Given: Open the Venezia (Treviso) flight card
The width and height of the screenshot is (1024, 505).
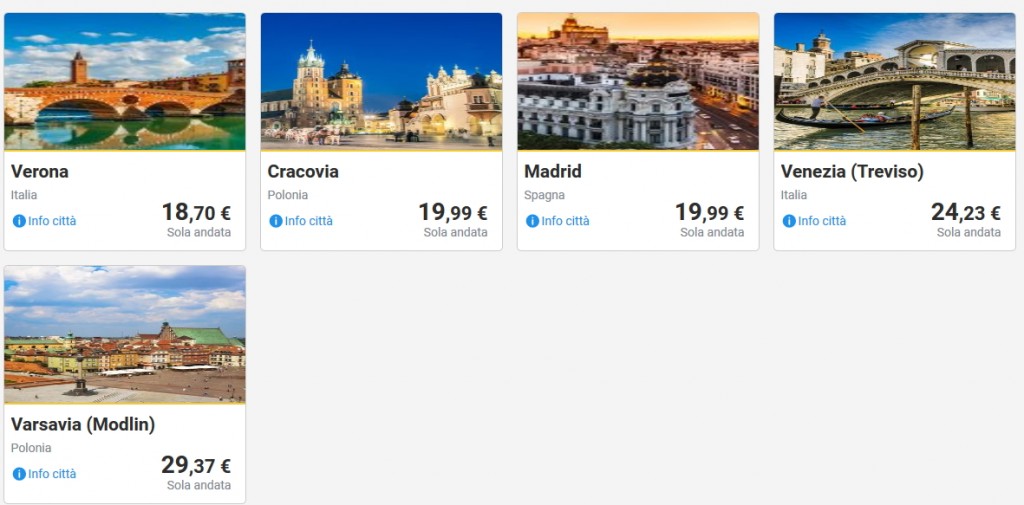Looking at the screenshot, I should [894, 82].
